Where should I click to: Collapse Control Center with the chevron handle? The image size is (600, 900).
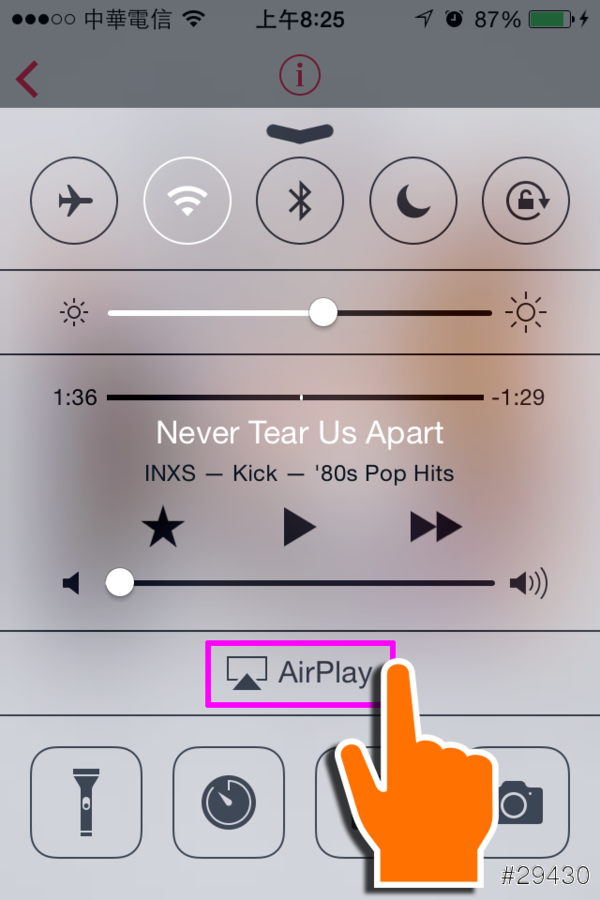[300, 132]
